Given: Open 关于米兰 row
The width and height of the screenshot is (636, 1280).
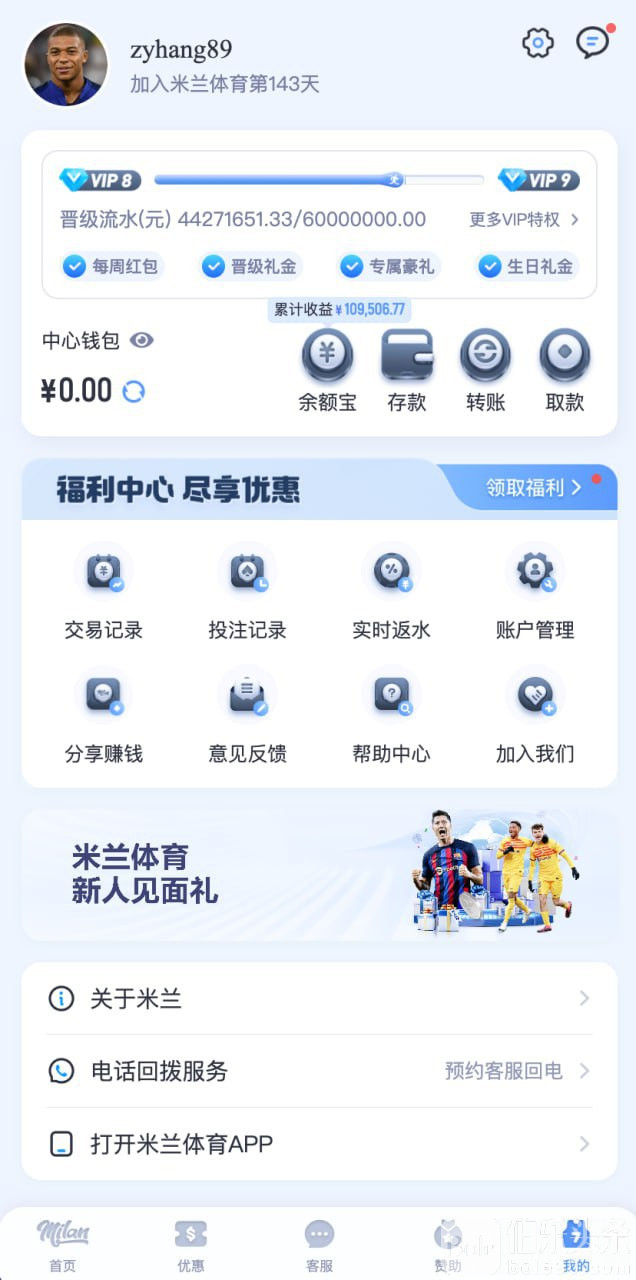Looking at the screenshot, I should click(319, 998).
